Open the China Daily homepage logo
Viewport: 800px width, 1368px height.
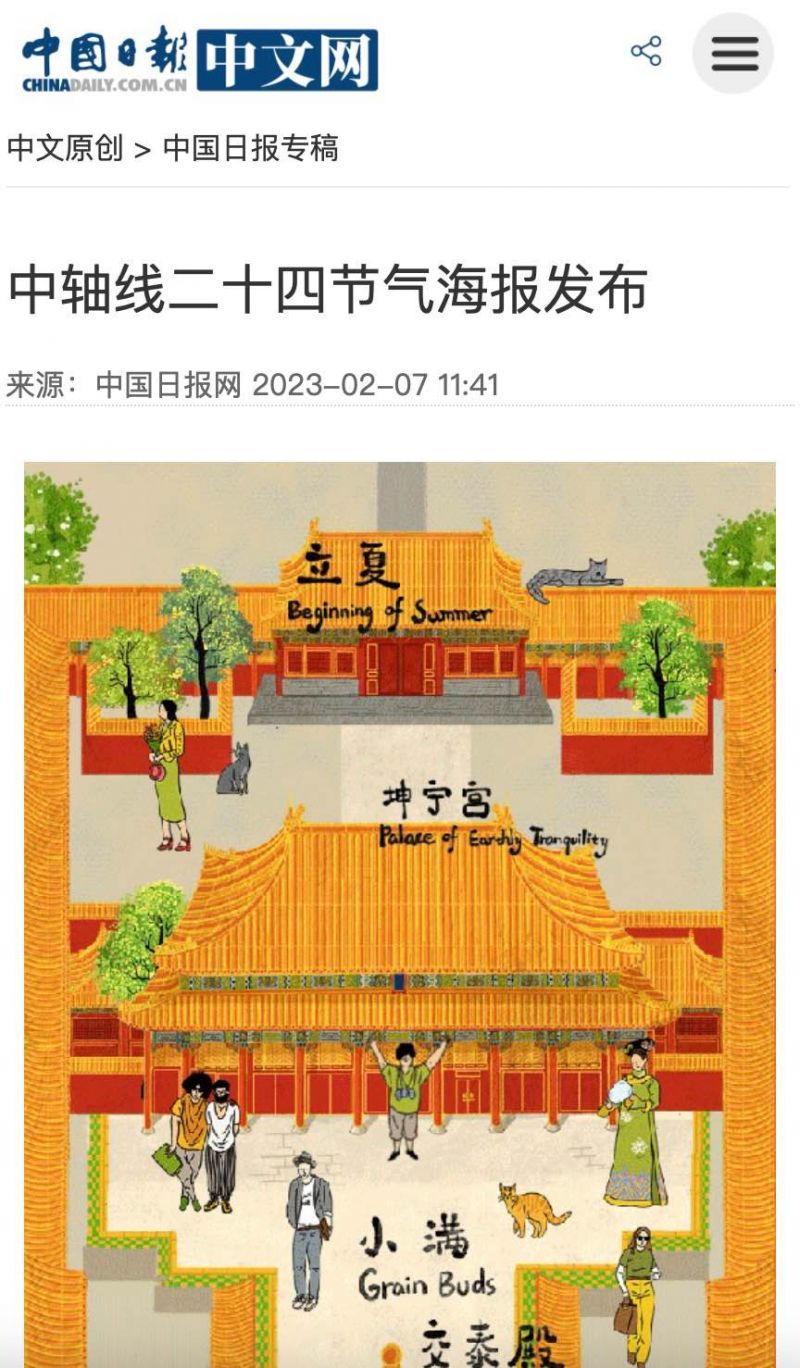point(199,60)
